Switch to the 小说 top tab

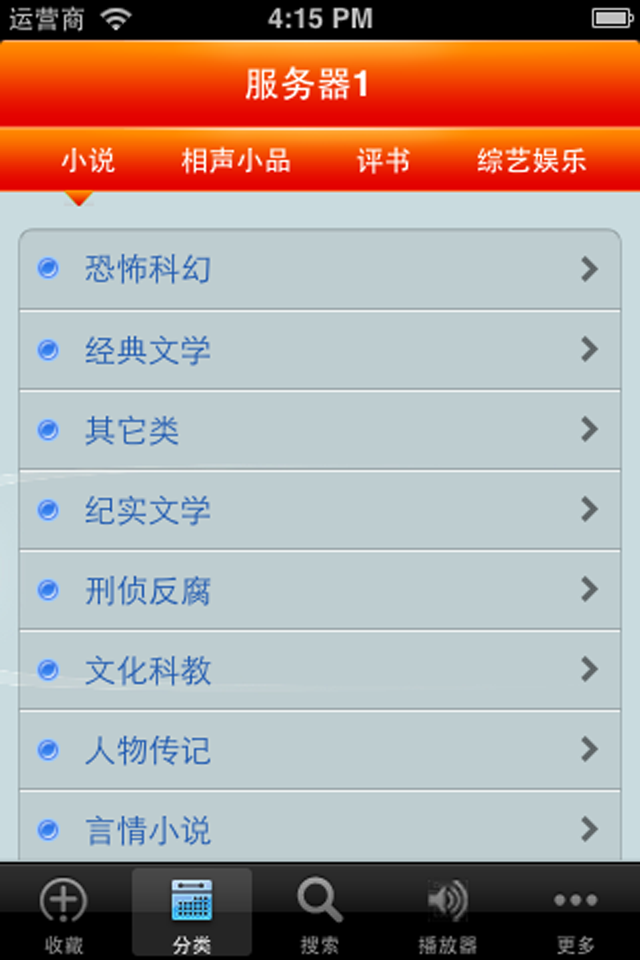coord(88,161)
